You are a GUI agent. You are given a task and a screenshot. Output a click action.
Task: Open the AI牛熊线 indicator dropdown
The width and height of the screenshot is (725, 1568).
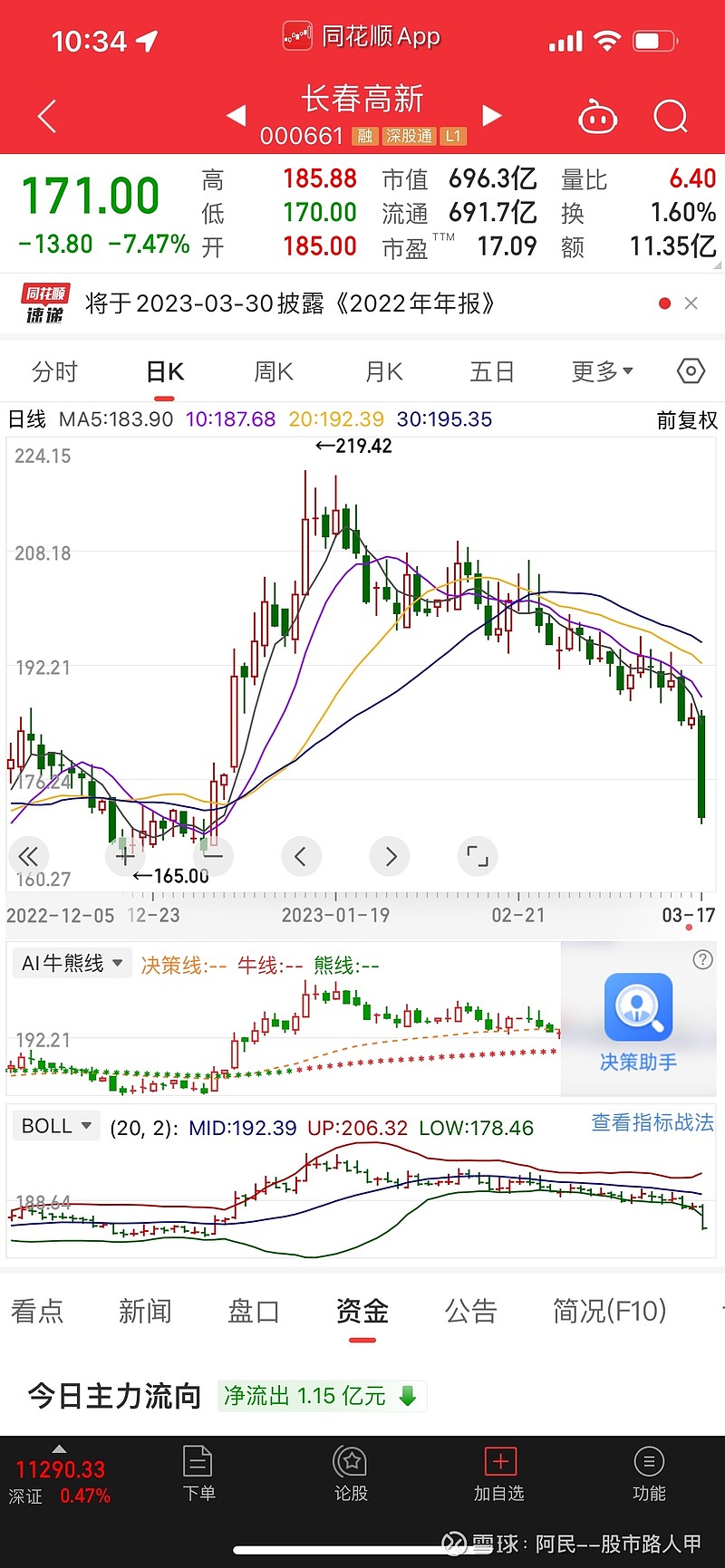[72, 963]
